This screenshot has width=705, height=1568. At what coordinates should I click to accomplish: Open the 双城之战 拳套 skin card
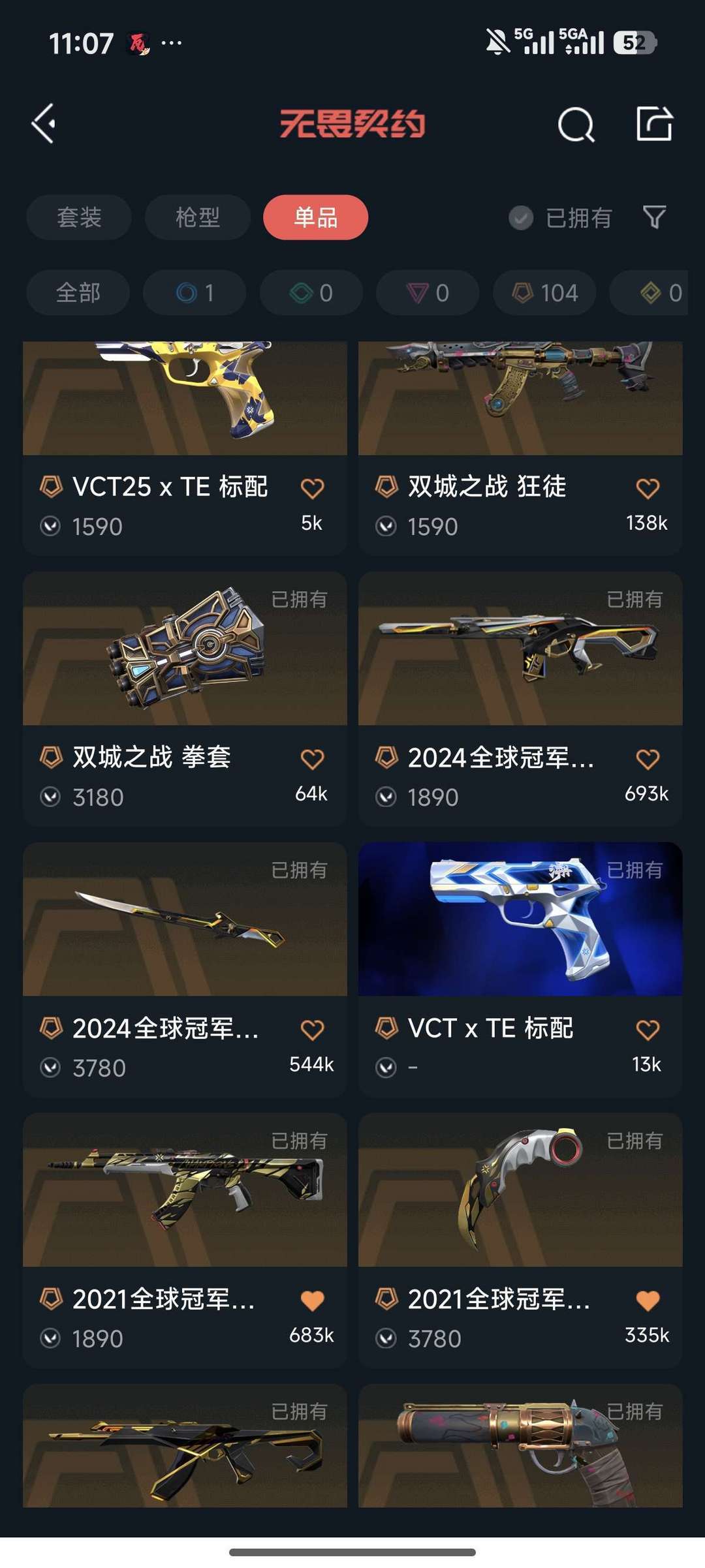coord(185,653)
